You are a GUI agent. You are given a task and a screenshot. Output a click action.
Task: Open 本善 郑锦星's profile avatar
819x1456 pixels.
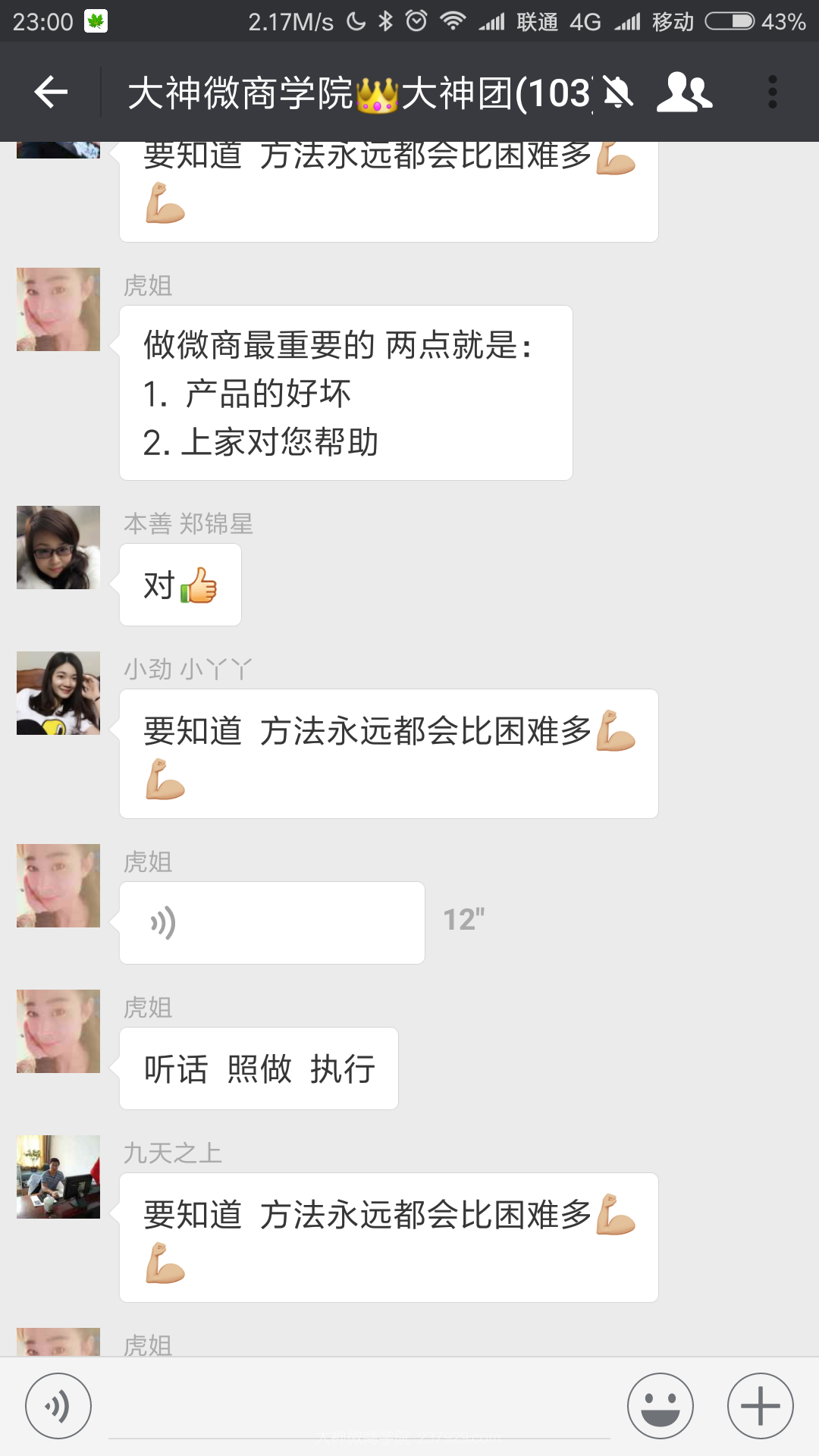click(x=58, y=548)
